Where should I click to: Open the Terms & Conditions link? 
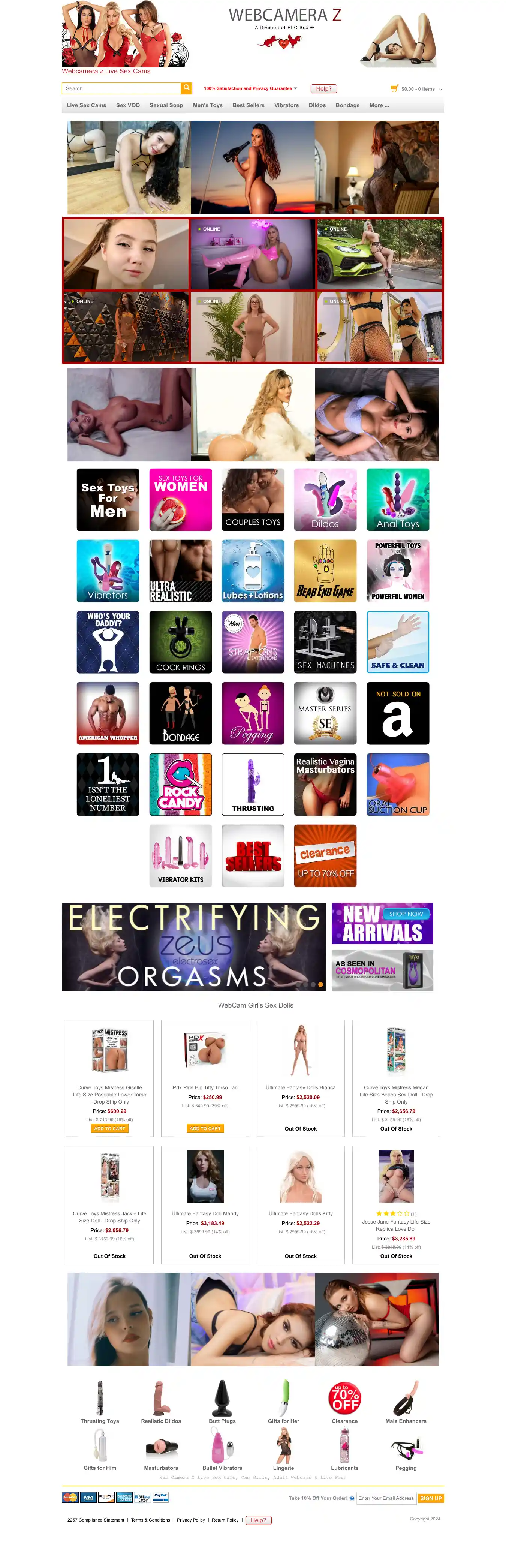tap(150, 1520)
